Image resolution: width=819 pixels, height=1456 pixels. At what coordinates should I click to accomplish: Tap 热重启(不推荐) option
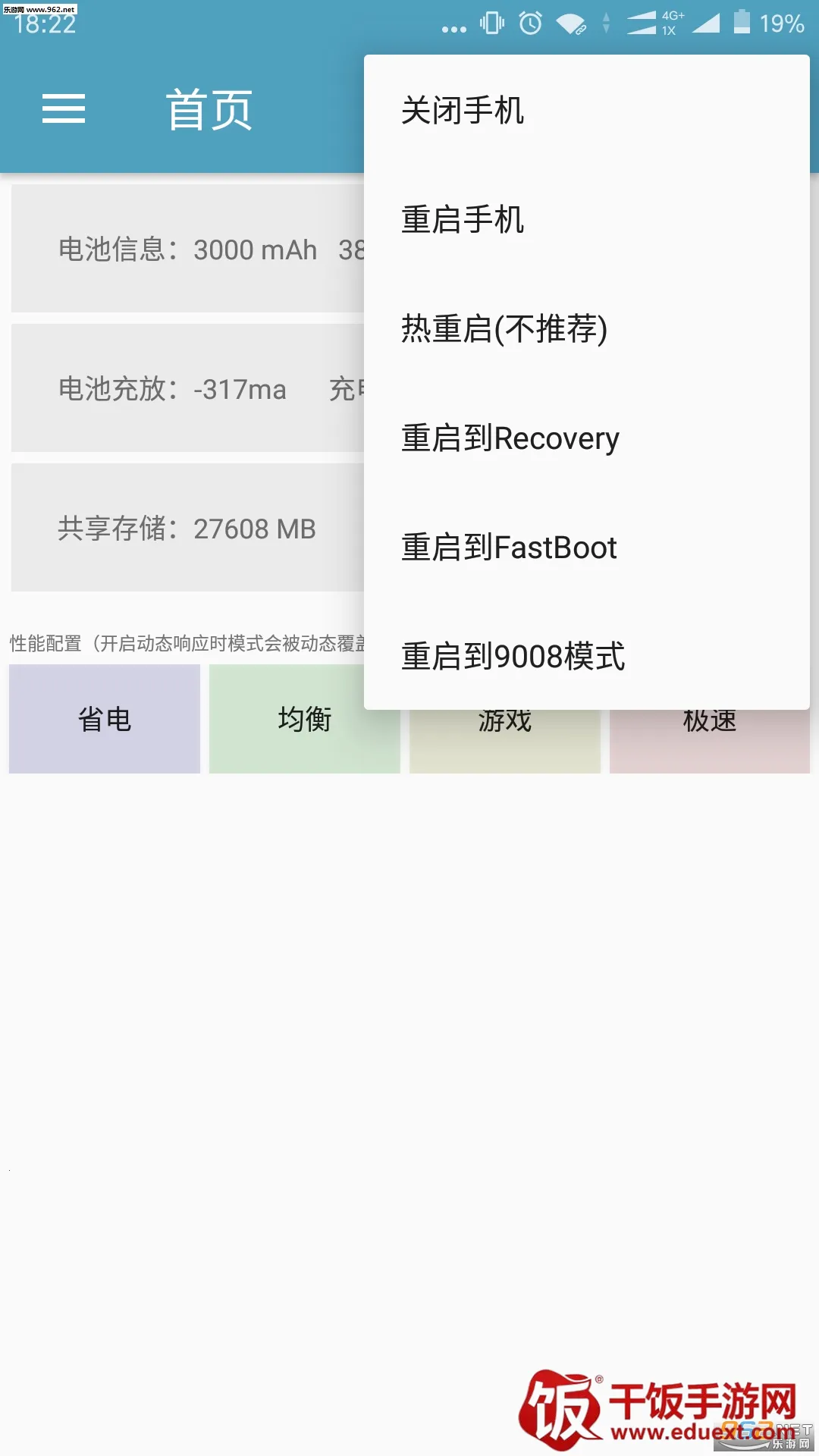586,328
